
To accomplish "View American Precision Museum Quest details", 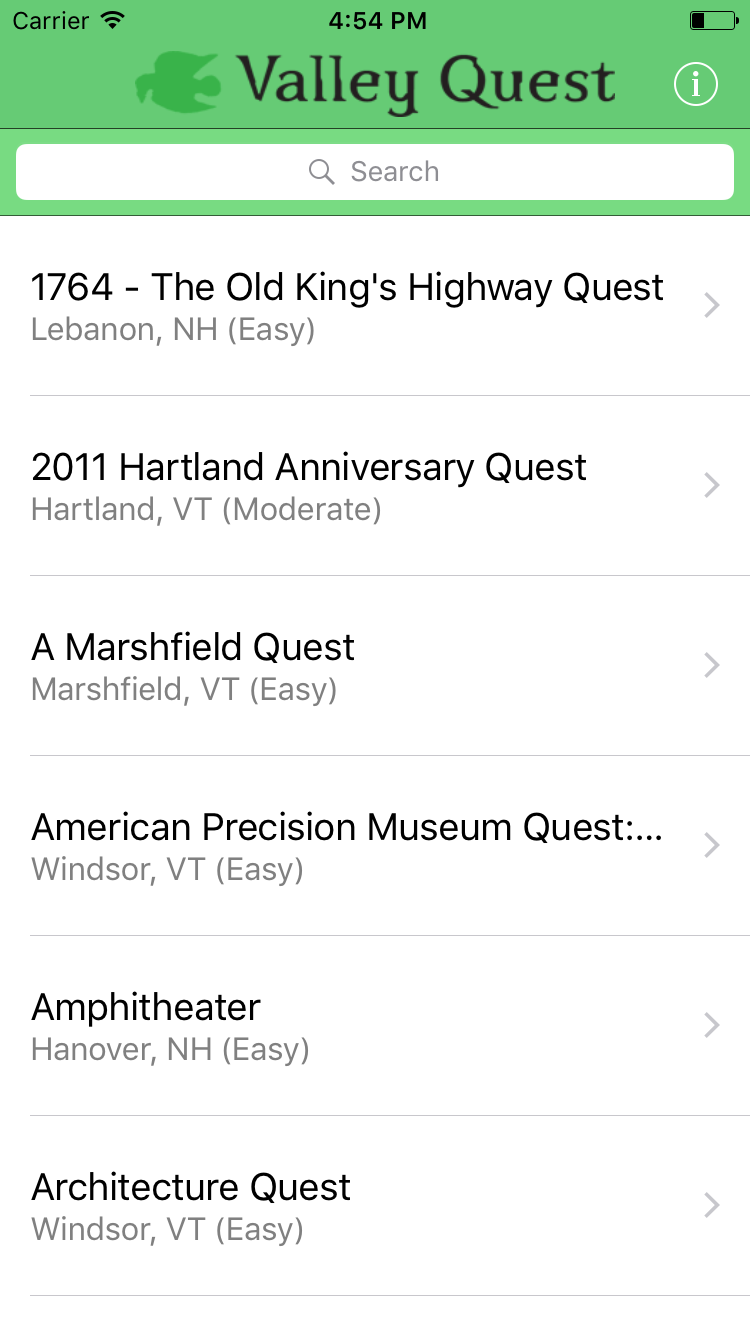I will pyautogui.click(x=375, y=846).
